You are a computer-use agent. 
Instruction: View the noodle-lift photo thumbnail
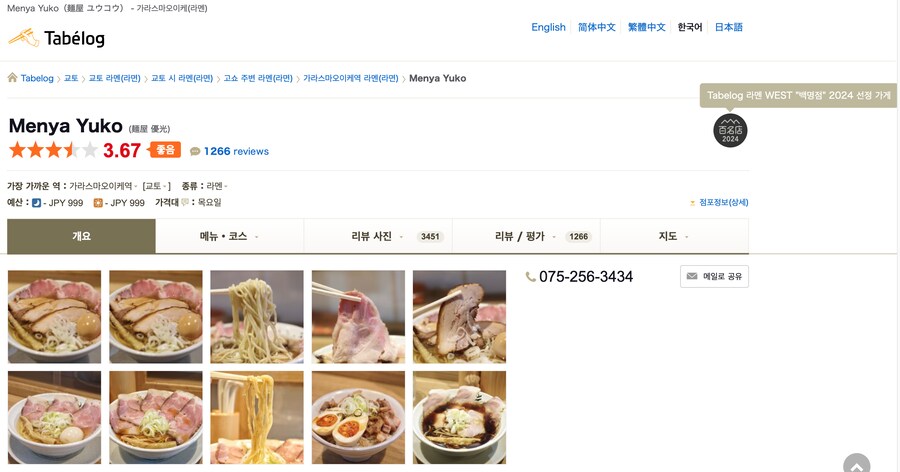257,316
